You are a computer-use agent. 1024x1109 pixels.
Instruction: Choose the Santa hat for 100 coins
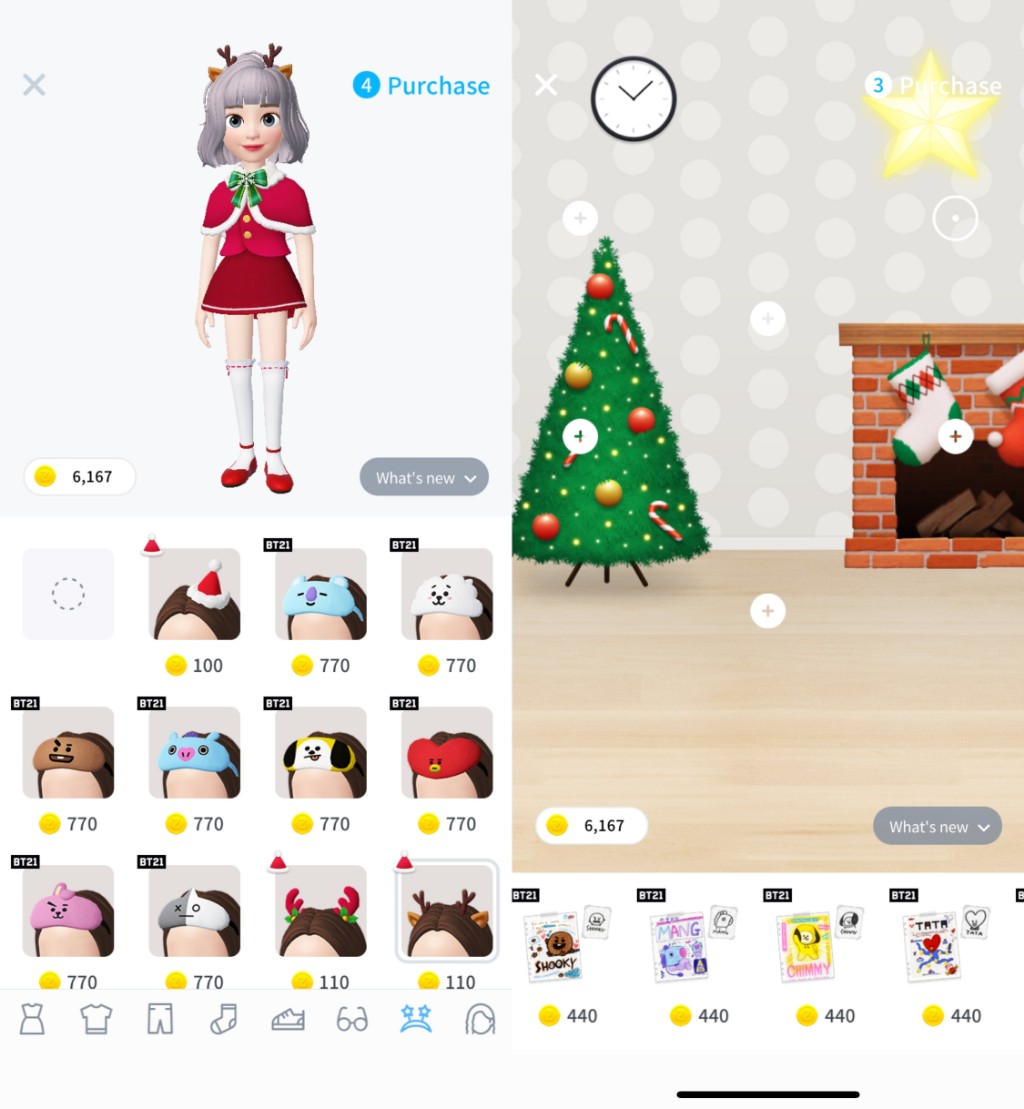coord(194,594)
